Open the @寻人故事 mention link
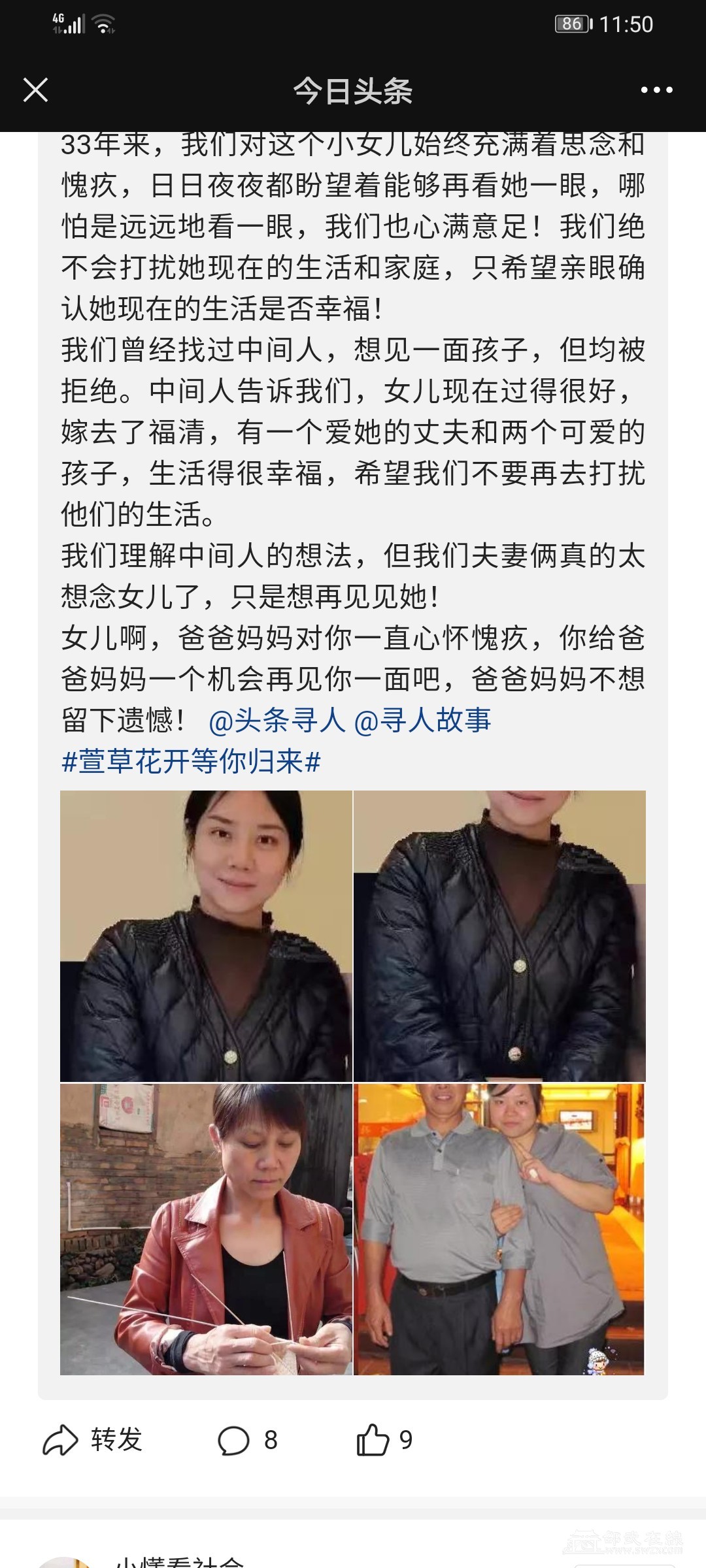 (x=422, y=721)
